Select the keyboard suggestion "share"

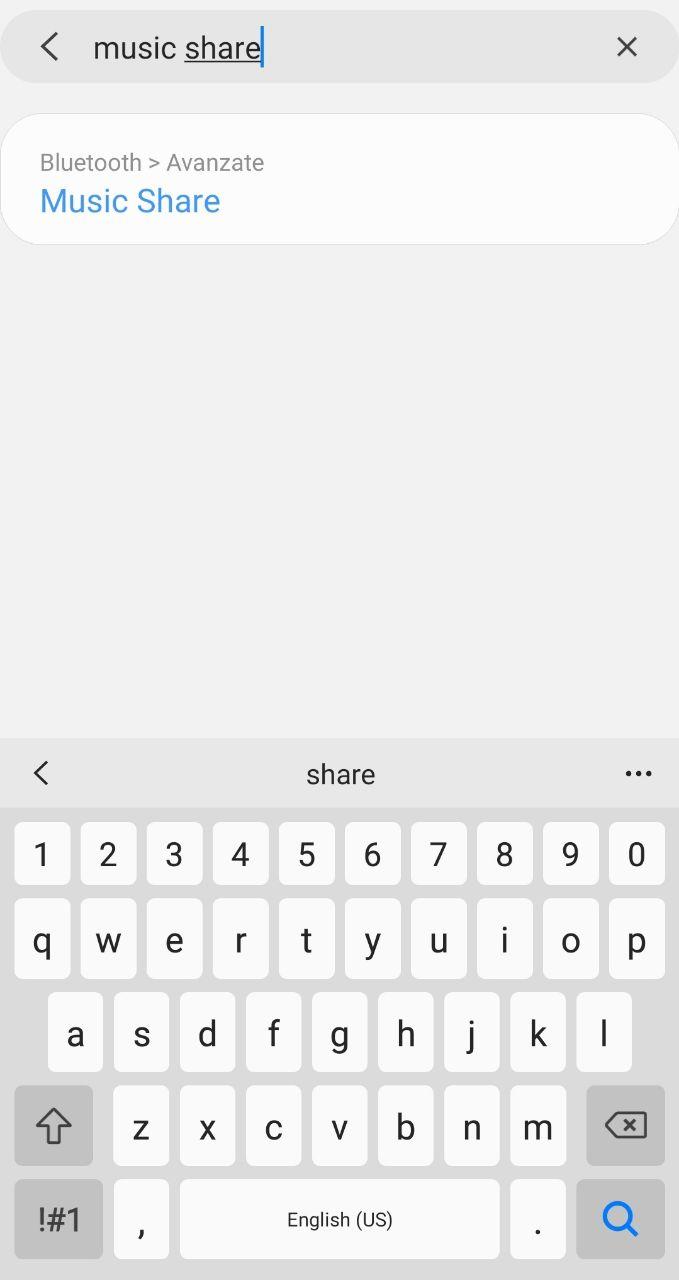coord(340,774)
